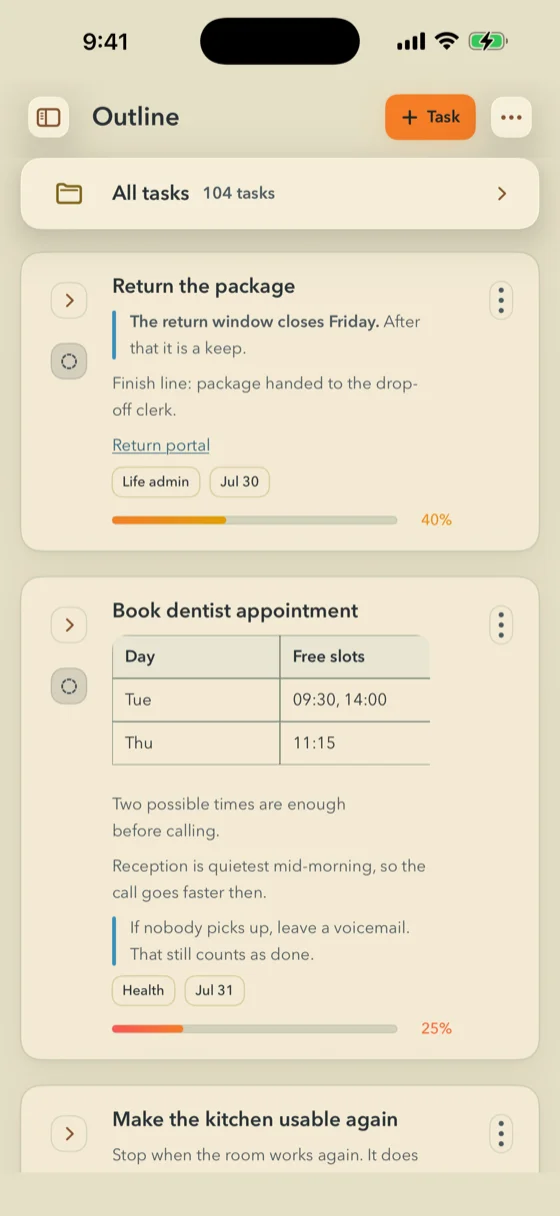Expand the Return the package task
Viewport: 560px width, 1216px height.
[x=69, y=300]
